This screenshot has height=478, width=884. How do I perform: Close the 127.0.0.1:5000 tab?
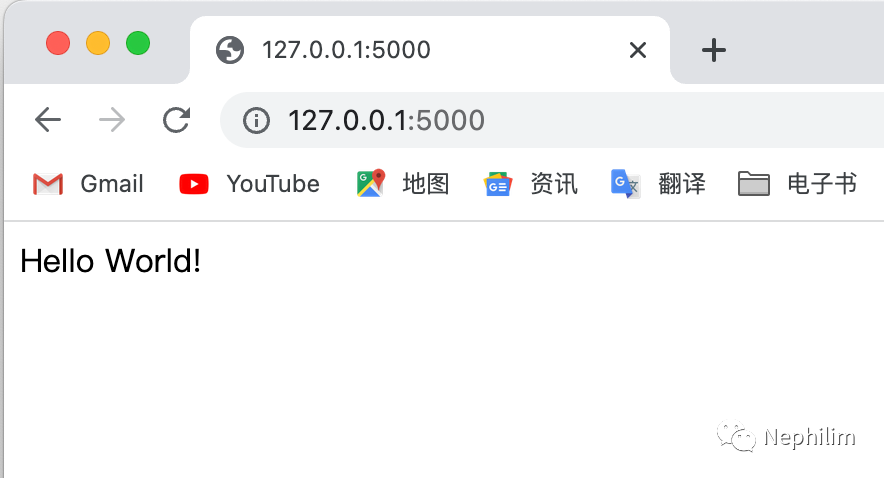[637, 50]
